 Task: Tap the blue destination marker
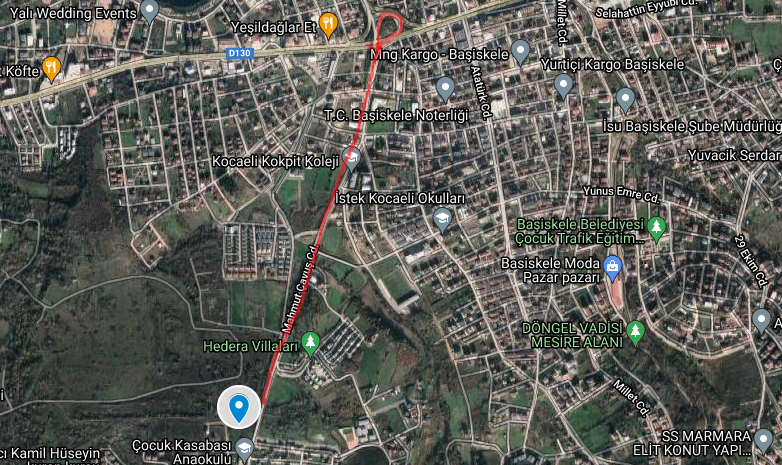pos(238,407)
